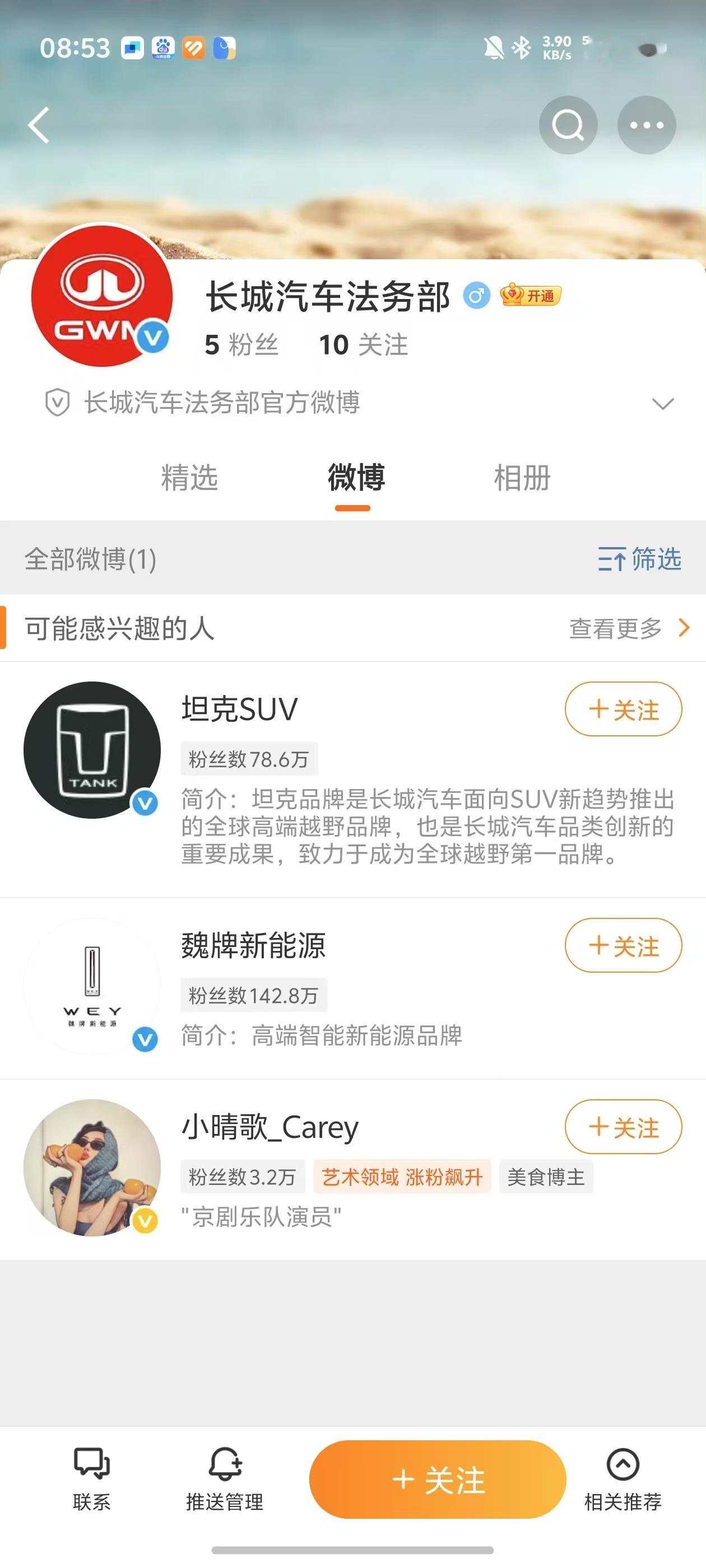Open 联系 to message this account
This screenshot has height=1568, width=706.
point(91,1479)
